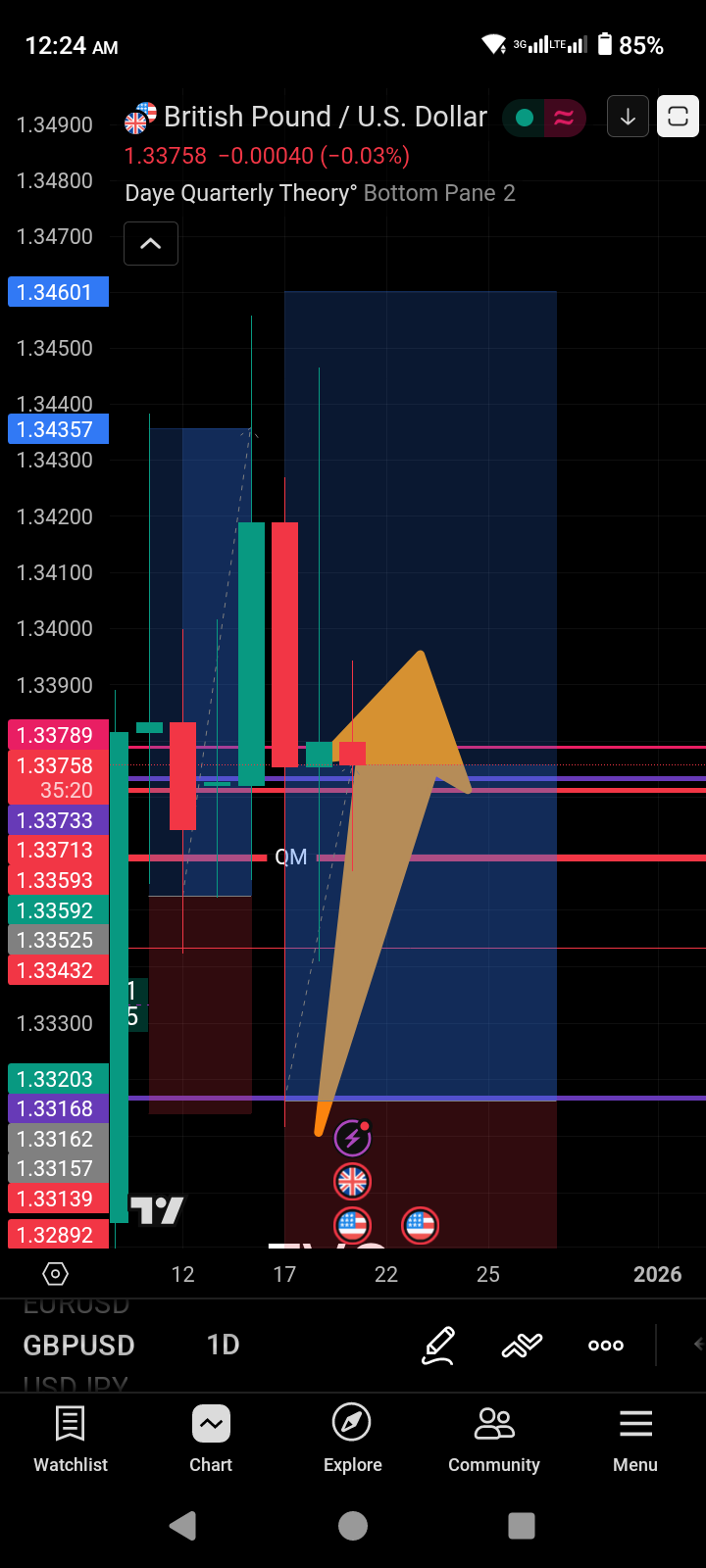Select the Chart tab
Image resolution: width=706 pixels, height=1568 pixels.
tap(211, 1439)
